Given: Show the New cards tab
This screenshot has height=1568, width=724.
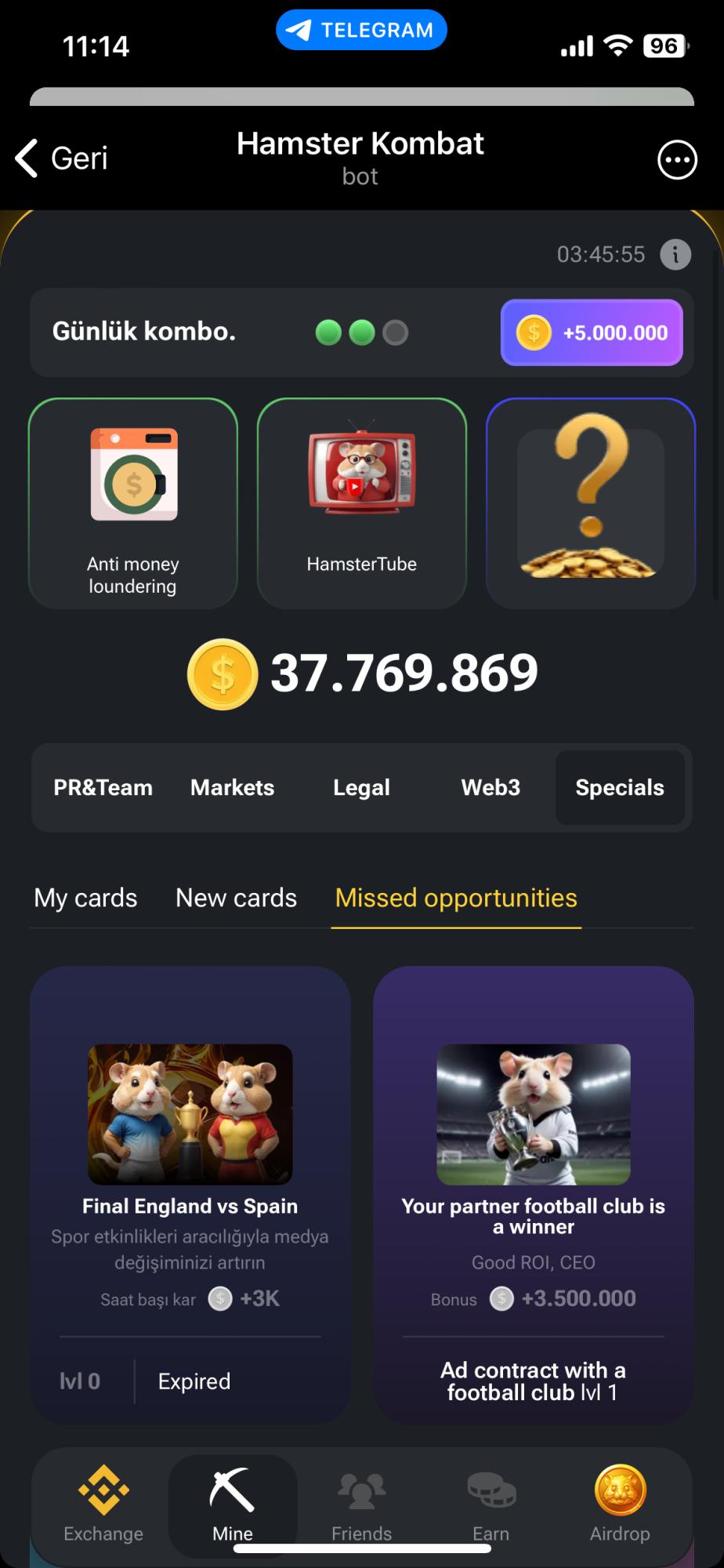Looking at the screenshot, I should pyautogui.click(x=236, y=898).
